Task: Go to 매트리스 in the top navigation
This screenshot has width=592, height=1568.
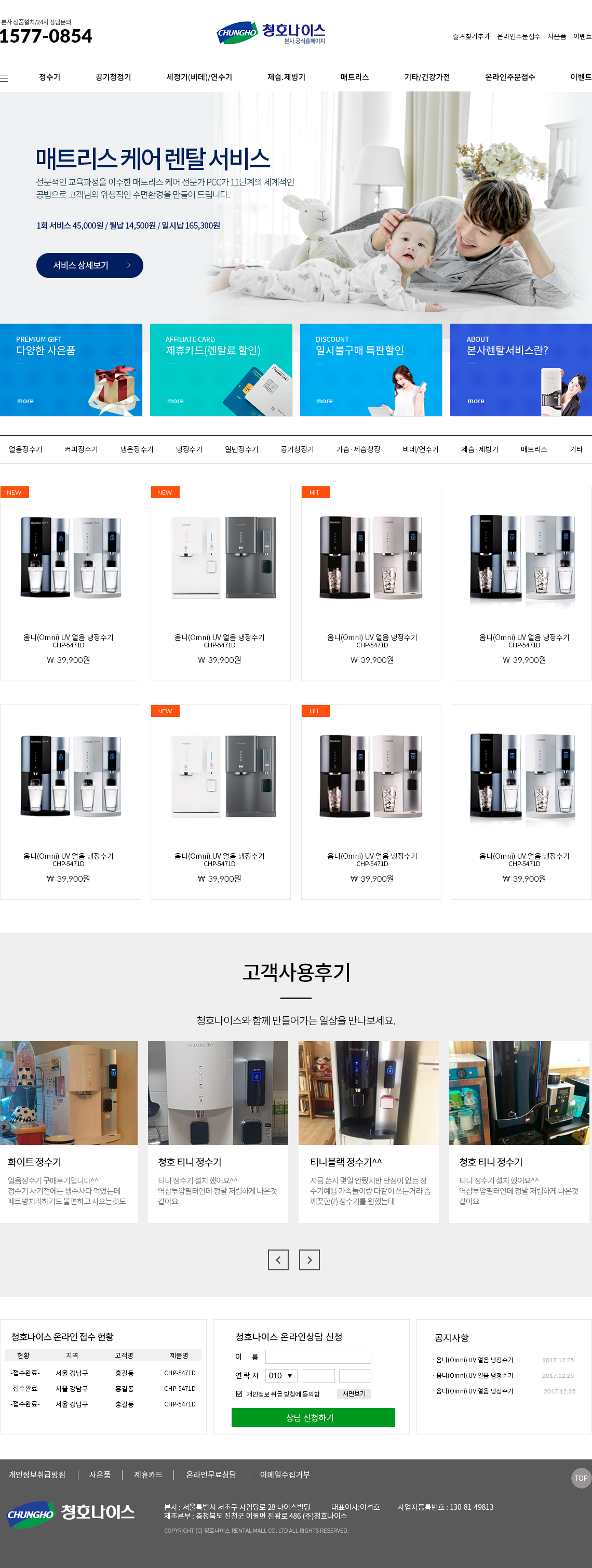Action: [354, 77]
